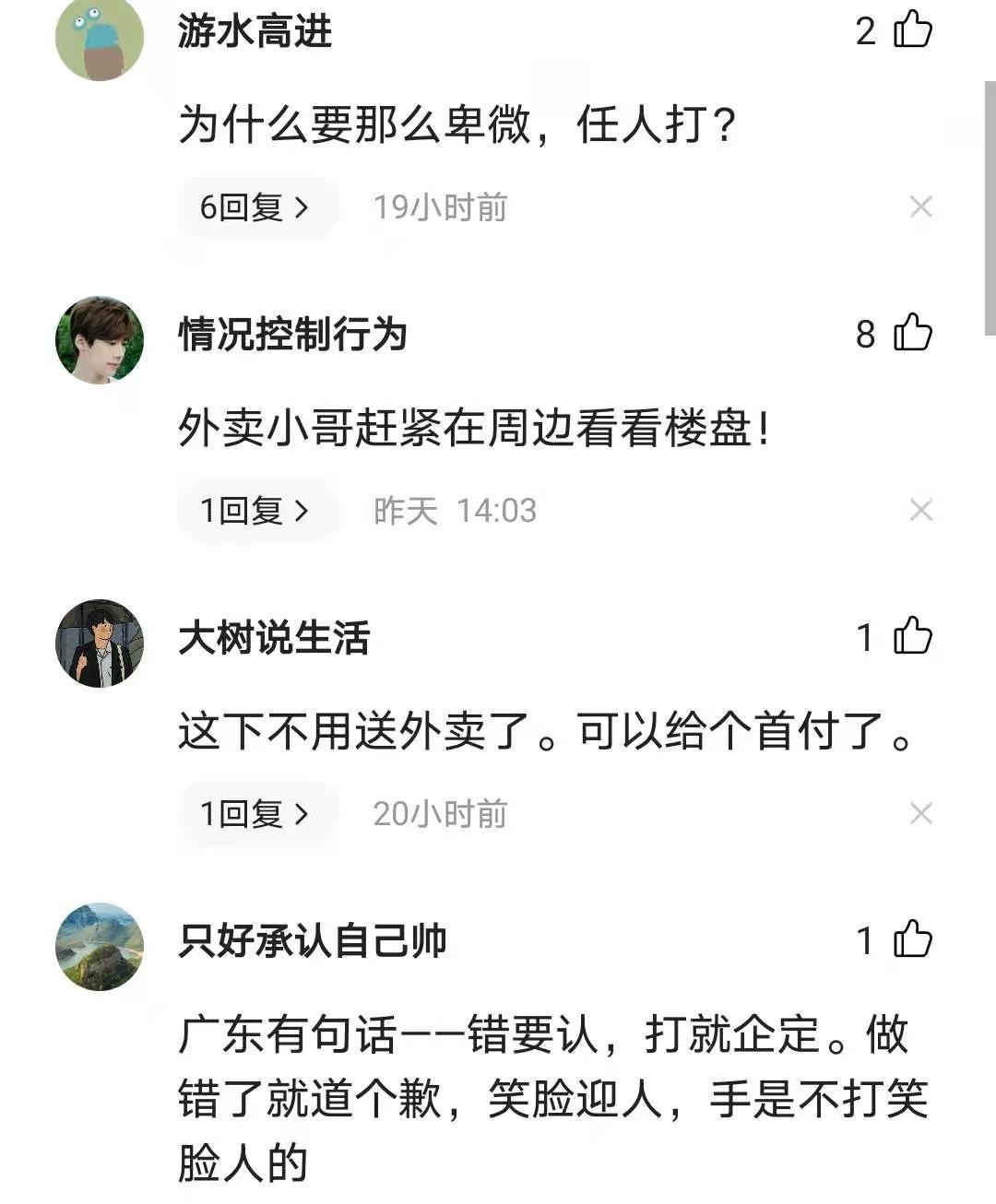Image resolution: width=996 pixels, height=1204 pixels.
Task: Dismiss 情况控制行为's comment with the X
Action: [x=920, y=510]
